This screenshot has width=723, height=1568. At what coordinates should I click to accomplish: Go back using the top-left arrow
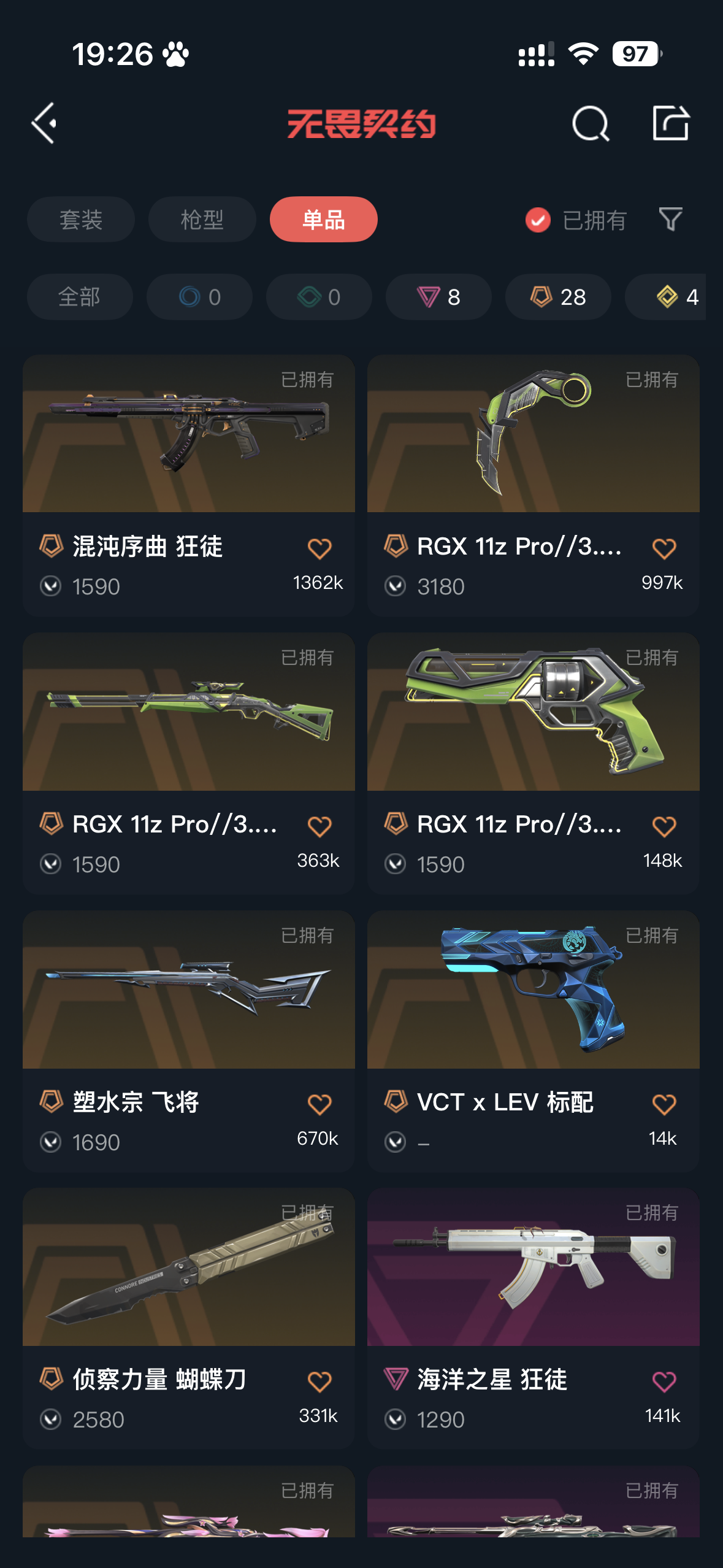(44, 123)
